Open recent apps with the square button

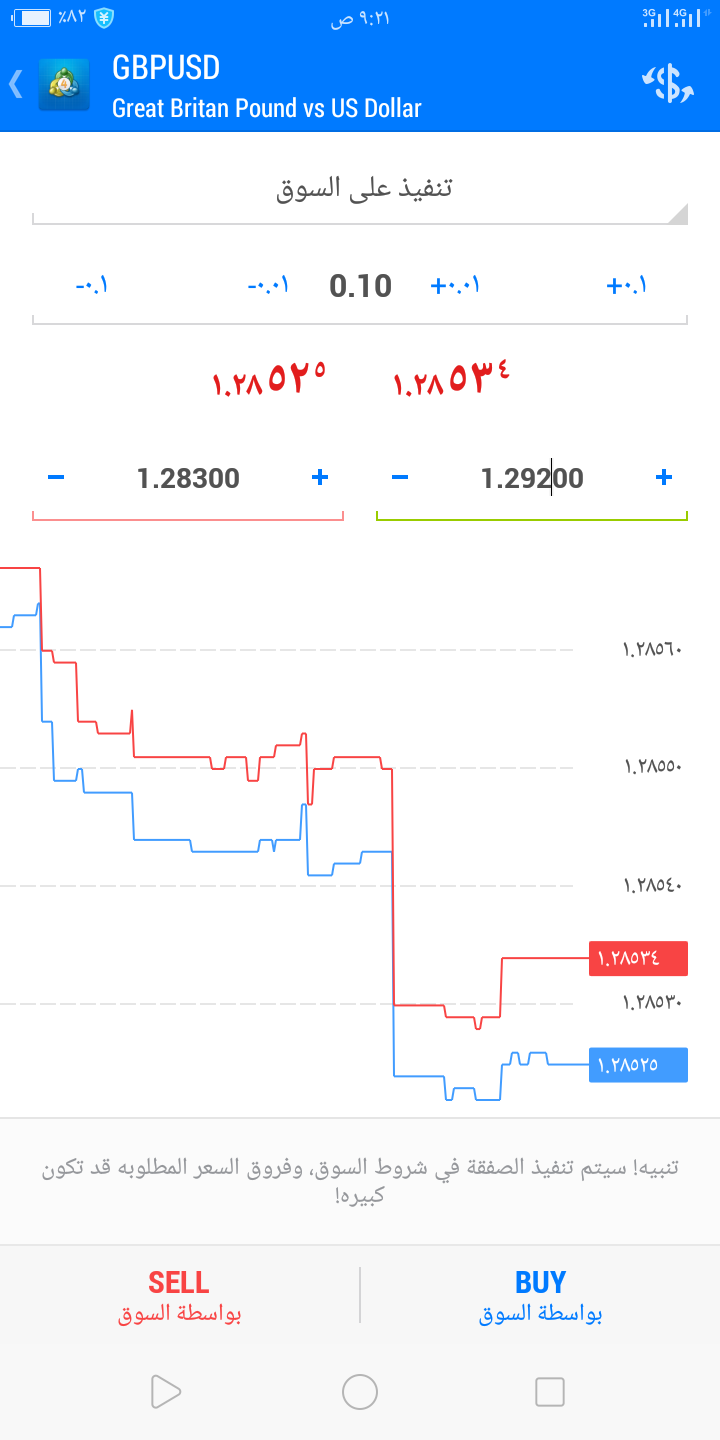click(x=550, y=1391)
